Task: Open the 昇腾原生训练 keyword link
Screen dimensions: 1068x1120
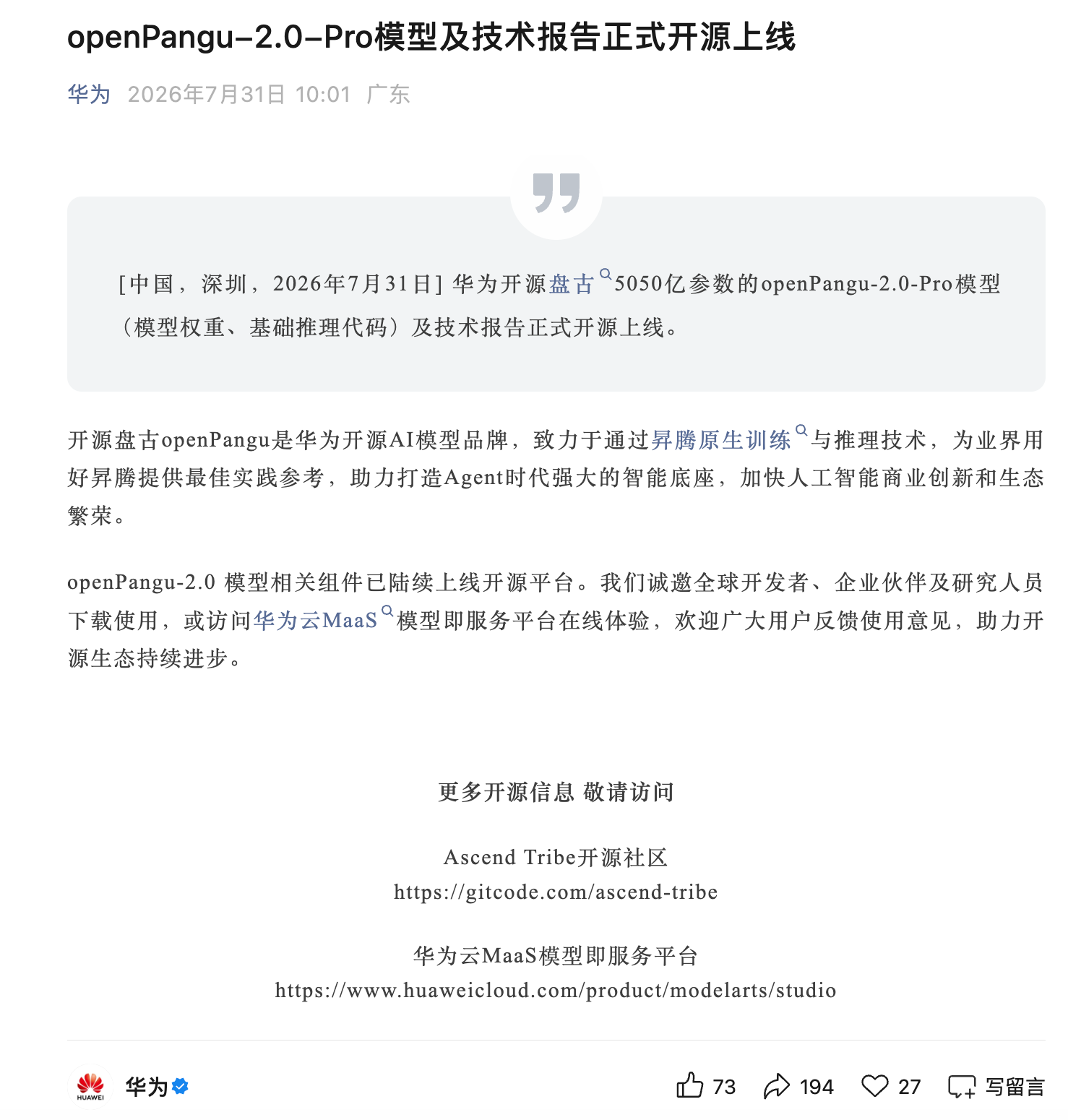Action: pos(729,439)
